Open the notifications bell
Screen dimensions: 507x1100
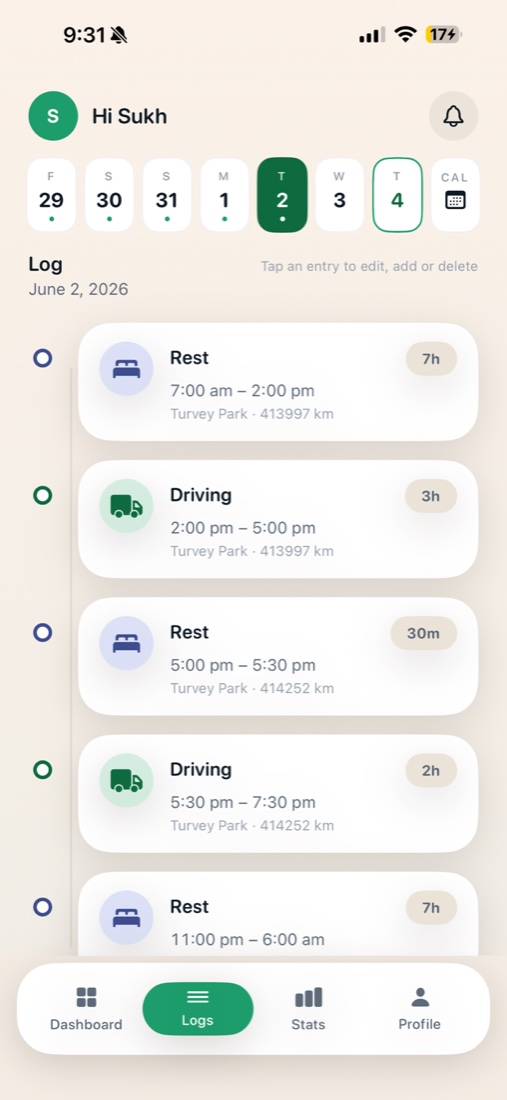(453, 116)
